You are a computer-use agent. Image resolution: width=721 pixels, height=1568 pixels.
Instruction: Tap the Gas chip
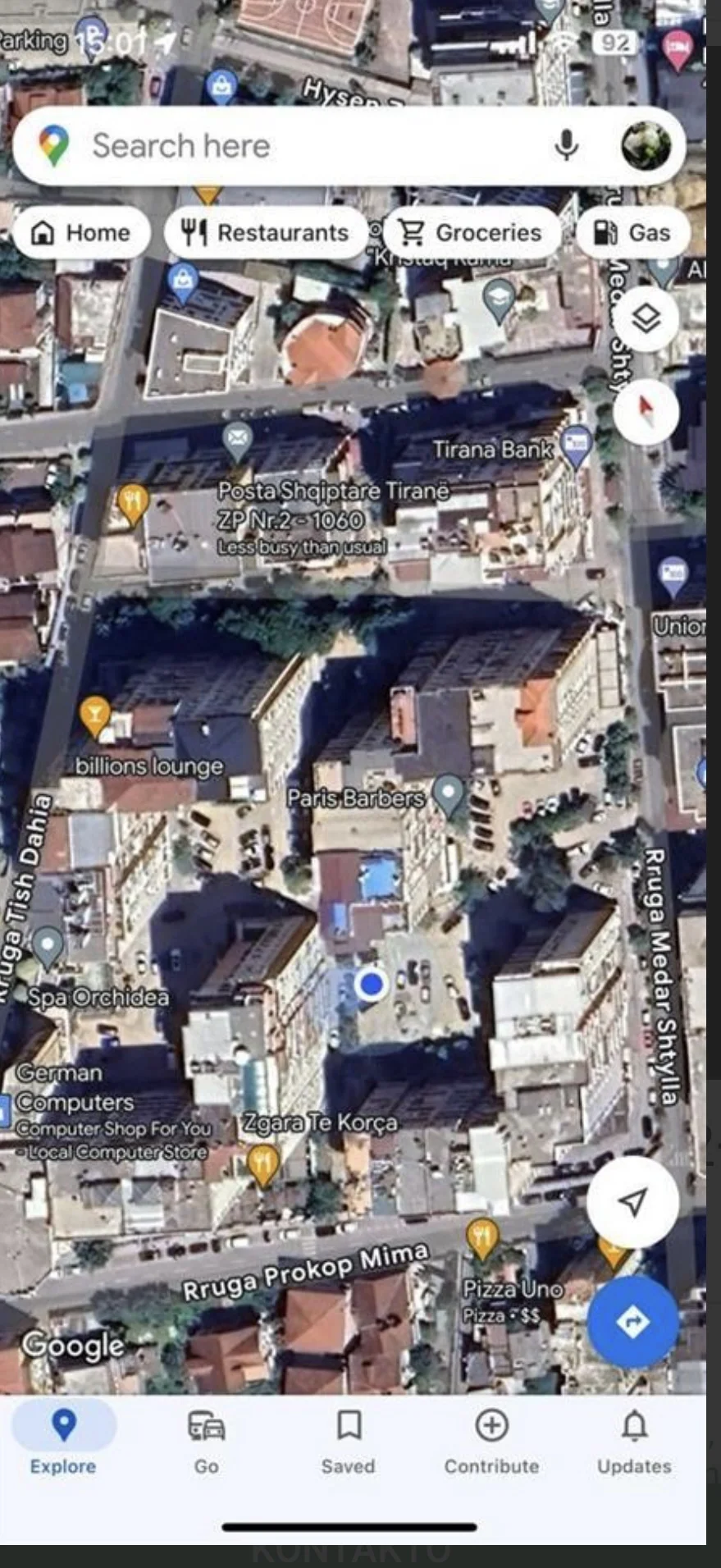click(632, 233)
